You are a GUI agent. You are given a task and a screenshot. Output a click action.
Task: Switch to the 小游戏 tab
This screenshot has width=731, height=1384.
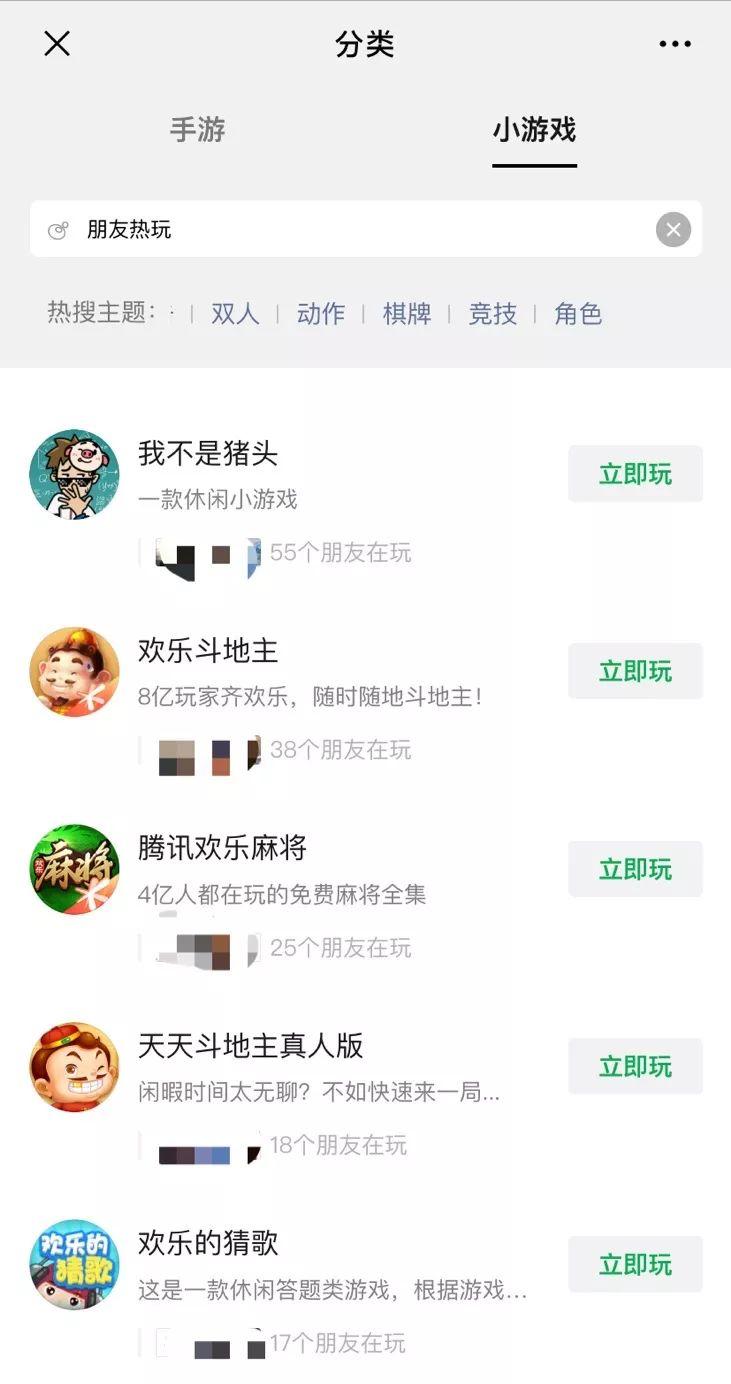point(535,131)
